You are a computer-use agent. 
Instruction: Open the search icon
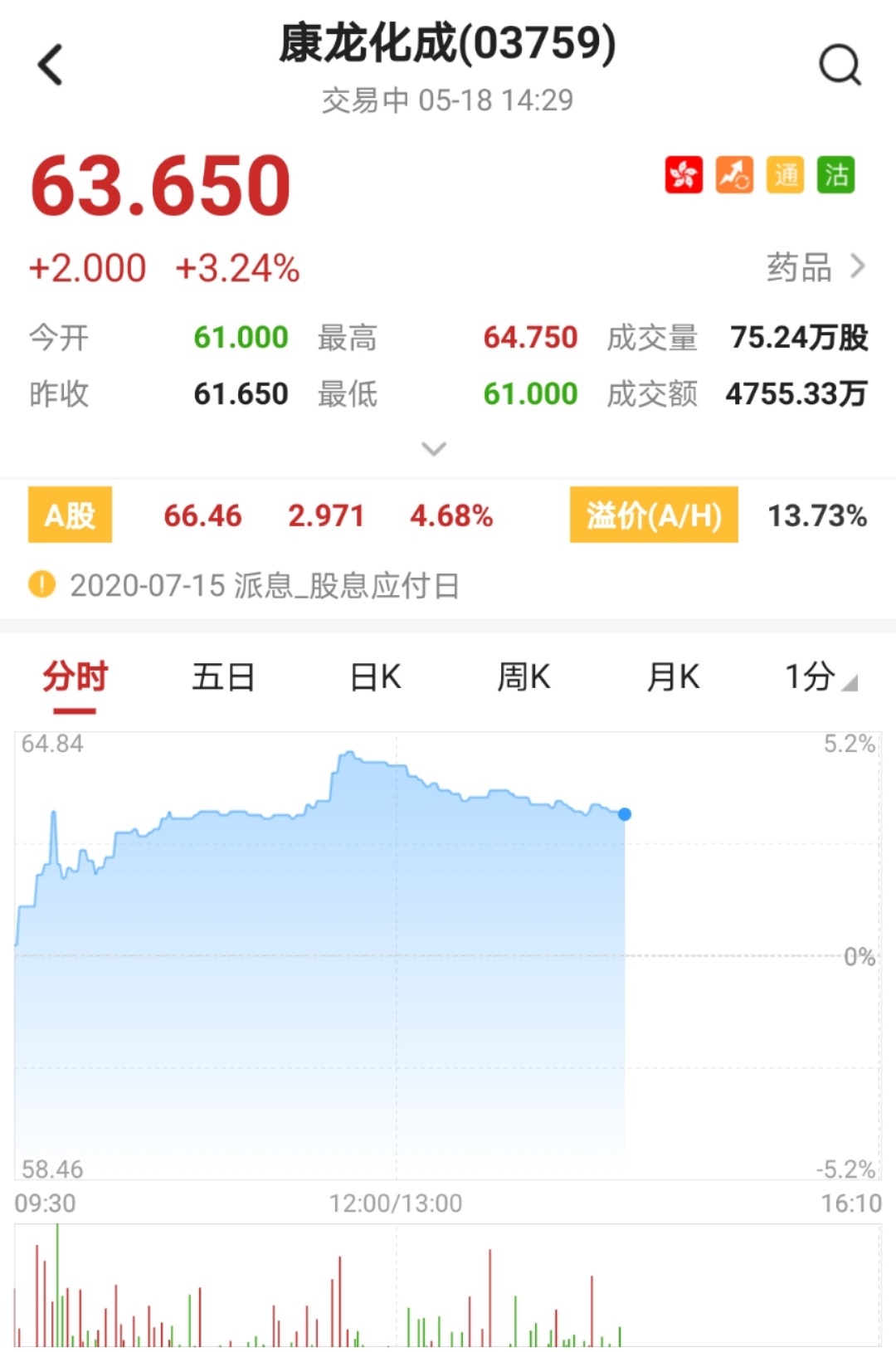(840, 65)
